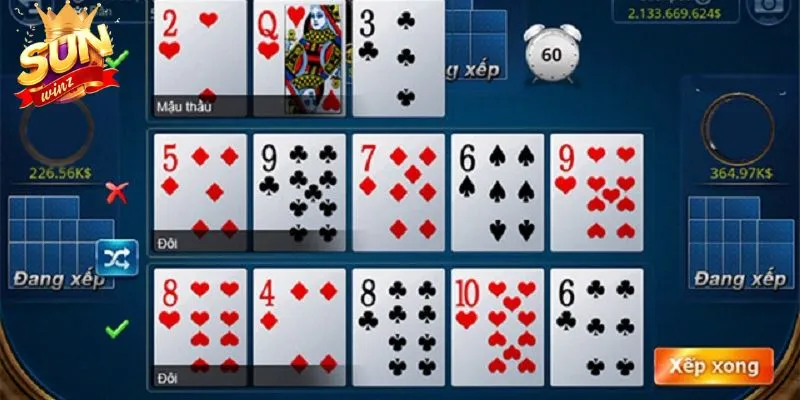Tap the 7 of diamonds card

(398, 191)
